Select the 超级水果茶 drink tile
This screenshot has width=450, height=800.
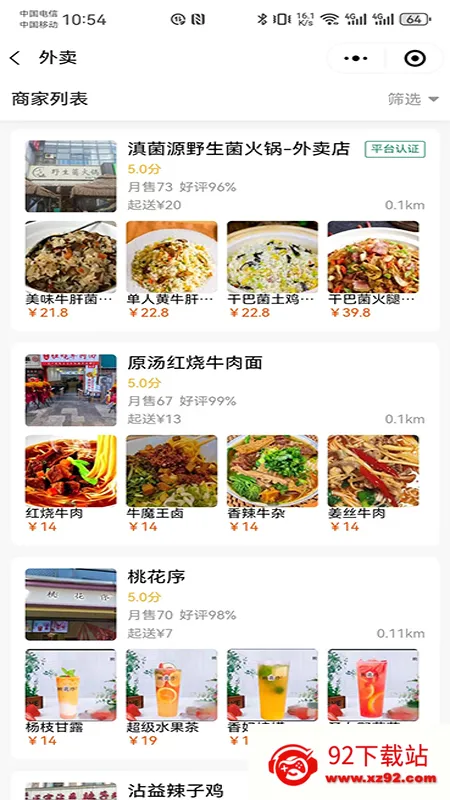[171, 697]
